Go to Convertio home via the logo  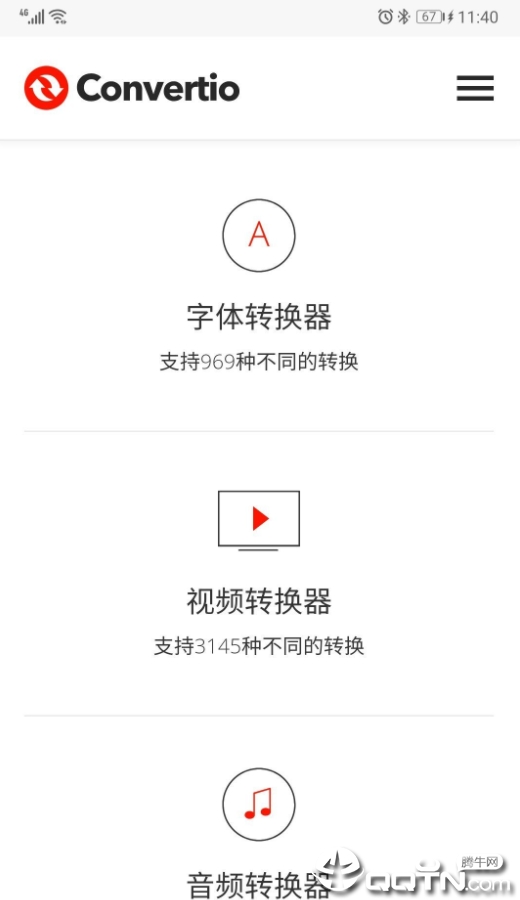click(x=132, y=88)
